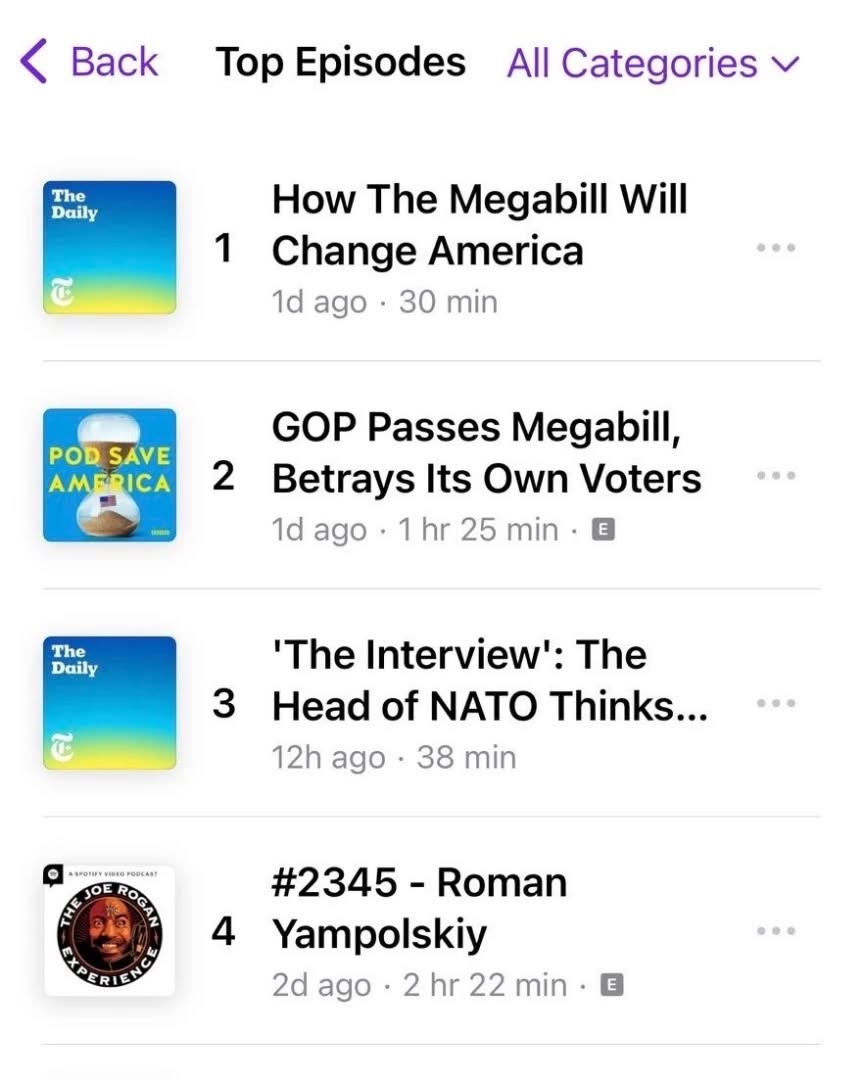Image resolution: width=864 pixels, height=1080 pixels.
Task: Open GOP Passes Megabill episode
Action: (486, 453)
